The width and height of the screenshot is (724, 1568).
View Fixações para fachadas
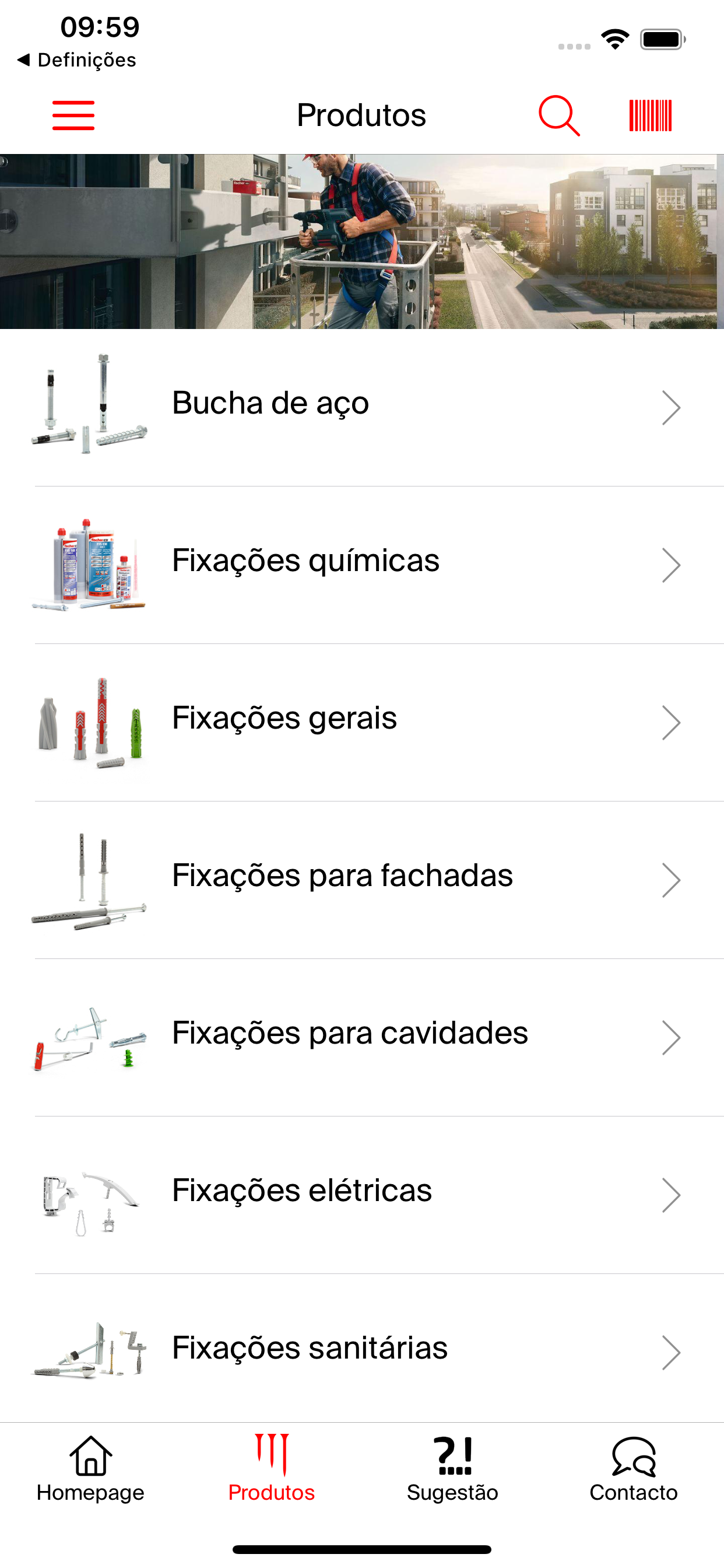(362, 881)
